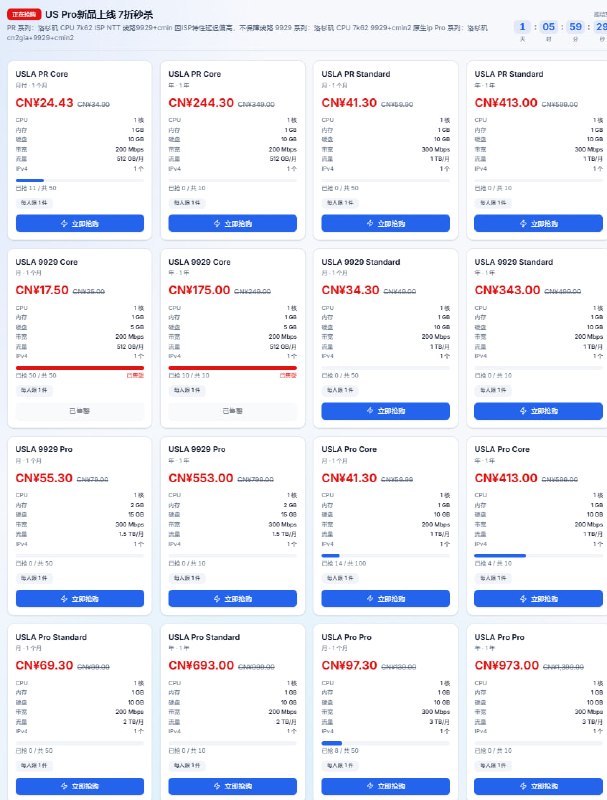Buy USLA 9929 Pro at CN¥55.30
607x800 pixels.
80,598
